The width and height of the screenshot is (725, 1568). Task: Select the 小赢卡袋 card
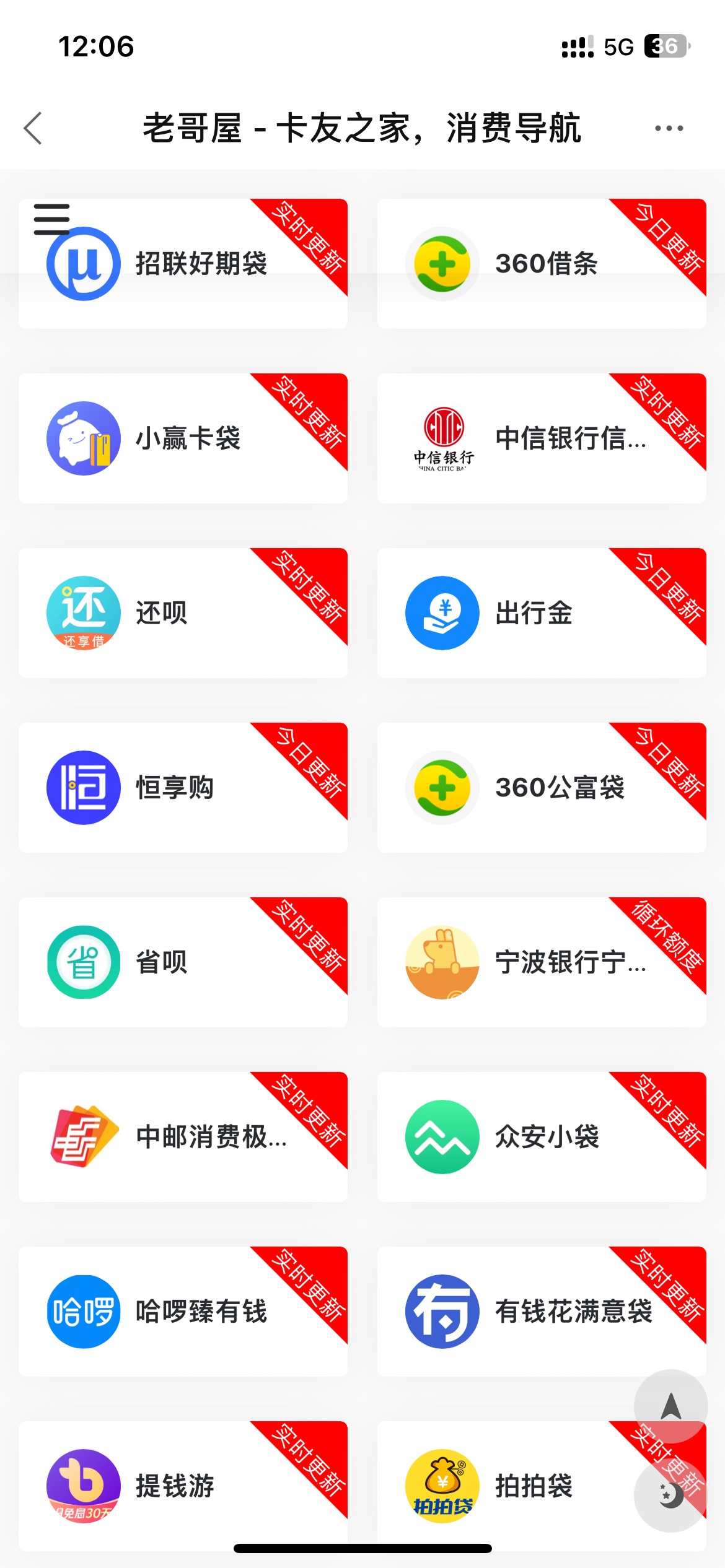(183, 438)
